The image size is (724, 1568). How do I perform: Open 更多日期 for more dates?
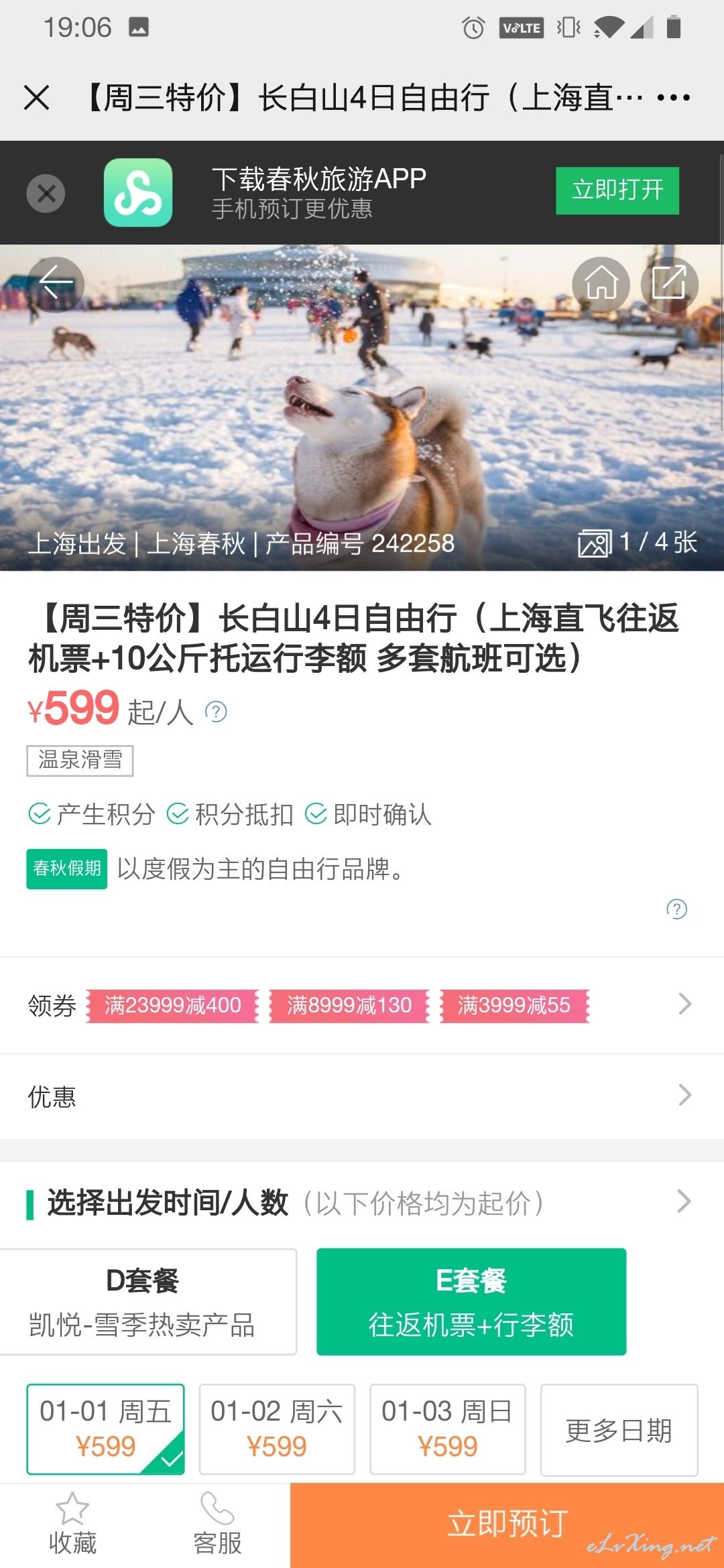(619, 1429)
